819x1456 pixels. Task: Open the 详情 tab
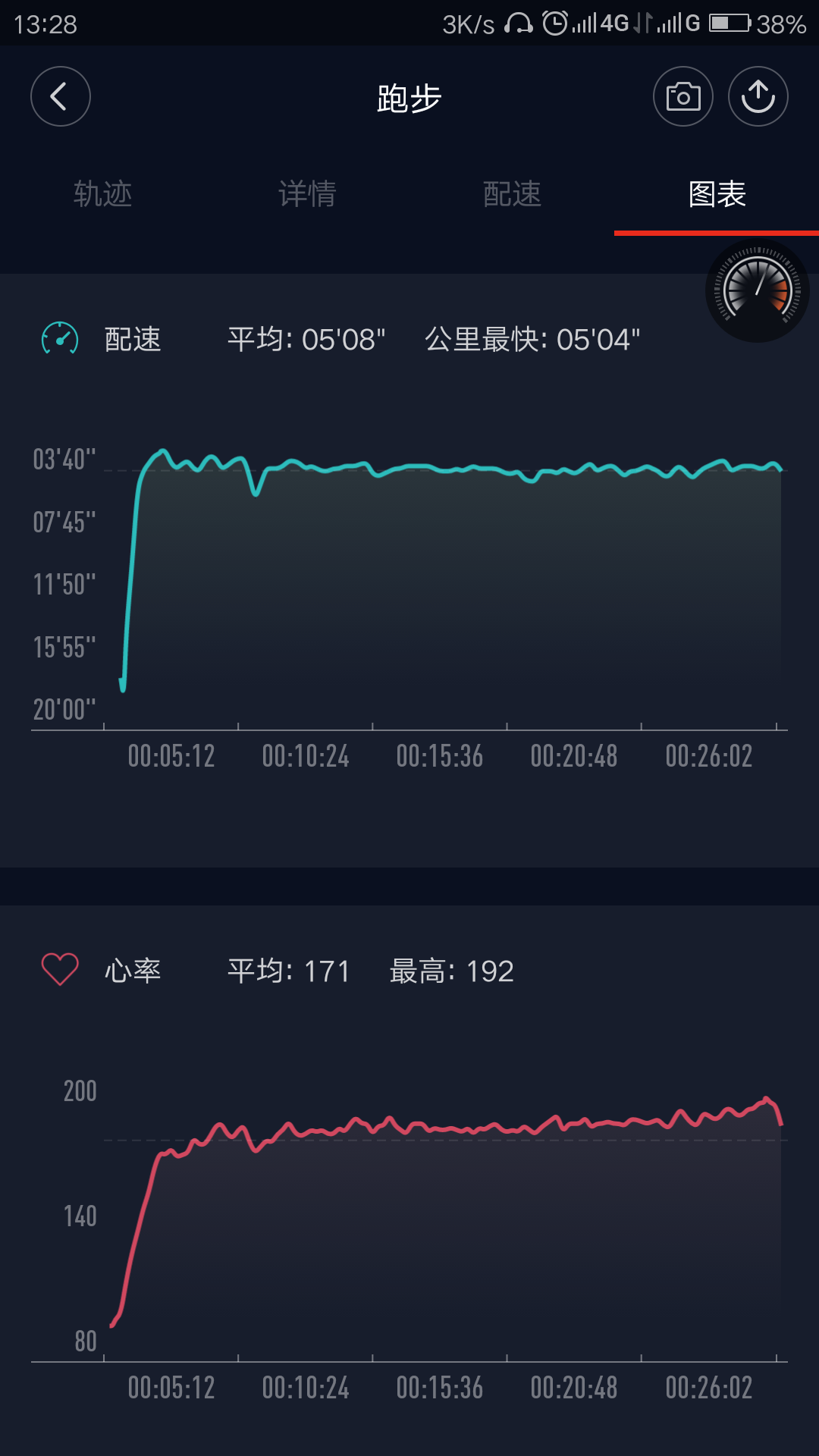[x=307, y=194]
